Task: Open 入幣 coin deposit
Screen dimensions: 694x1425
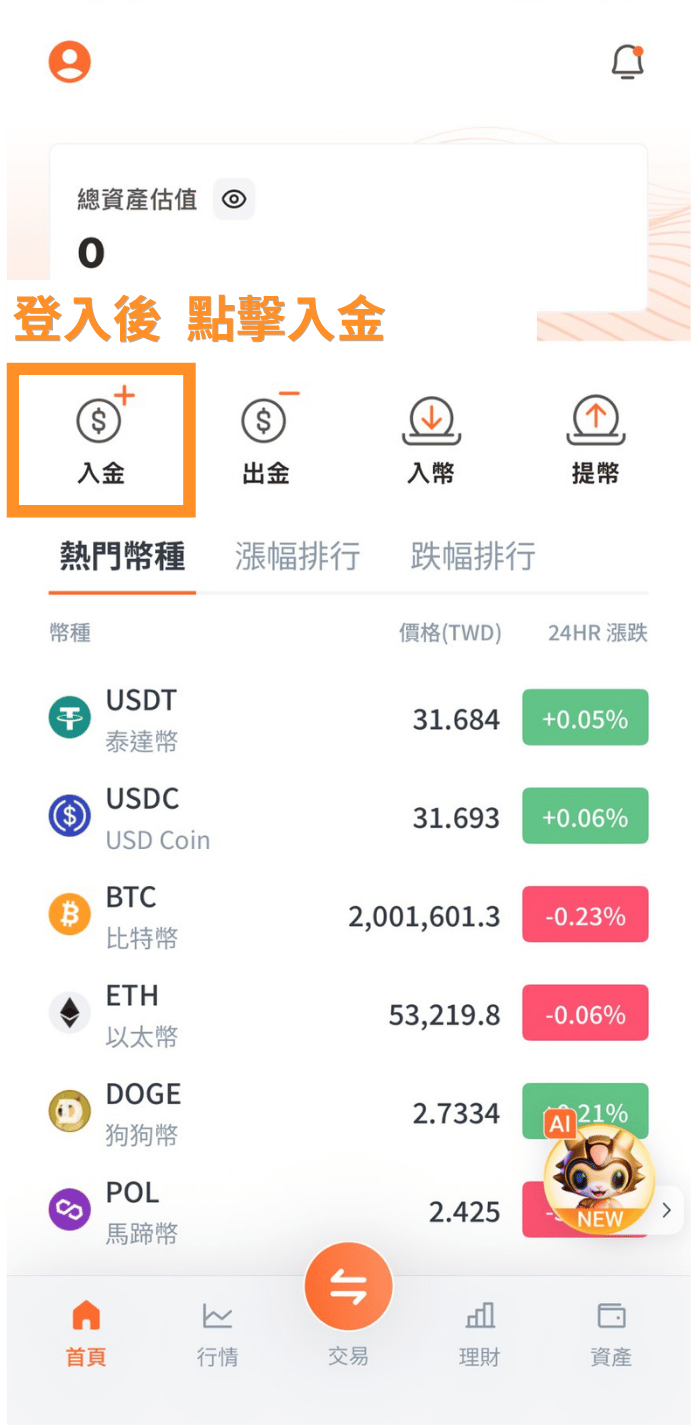Action: pyautogui.click(x=431, y=438)
